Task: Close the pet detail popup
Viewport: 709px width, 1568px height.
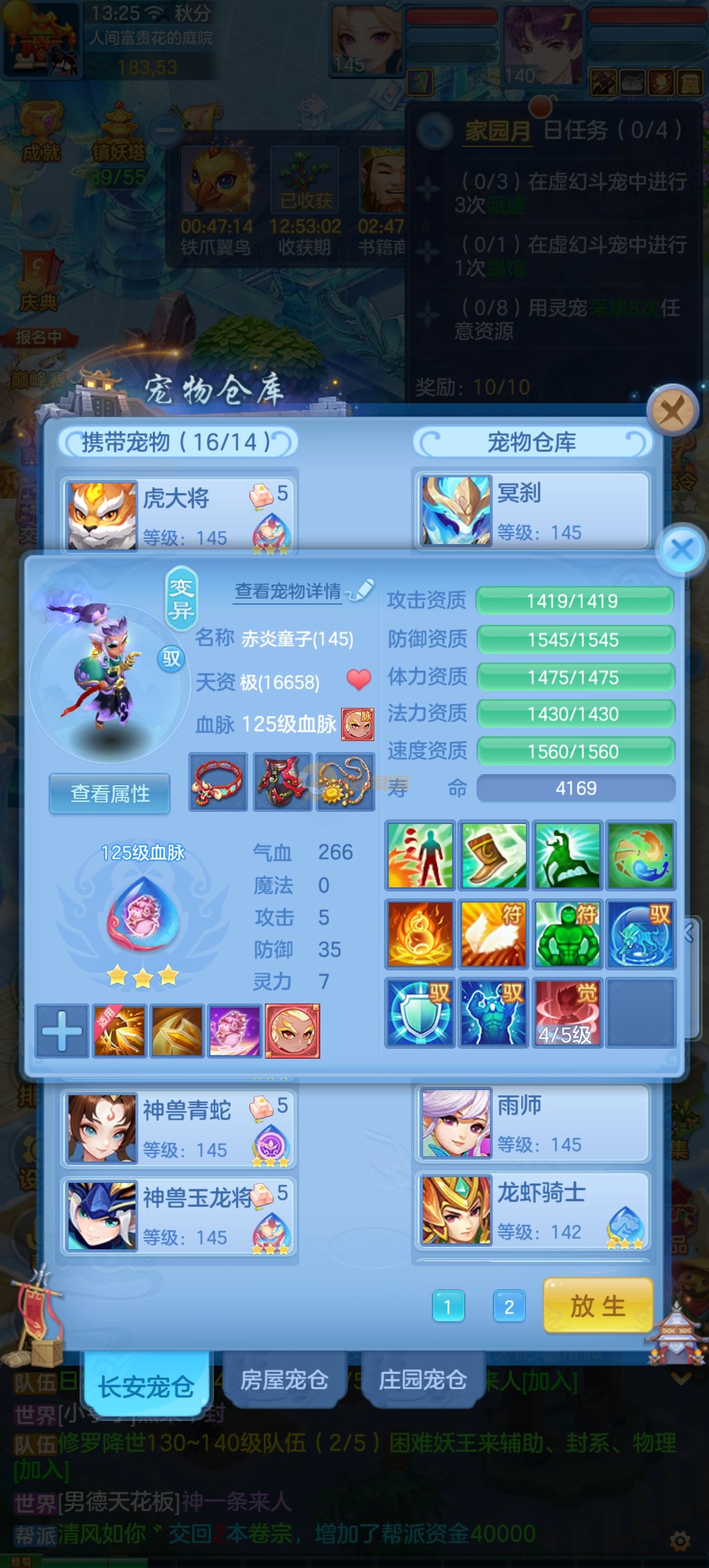Action: pyautogui.click(x=682, y=549)
